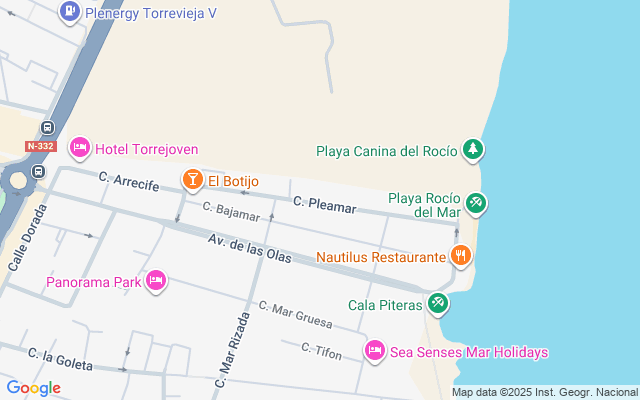Tap the Cala Piteras beach marker

(x=437, y=303)
